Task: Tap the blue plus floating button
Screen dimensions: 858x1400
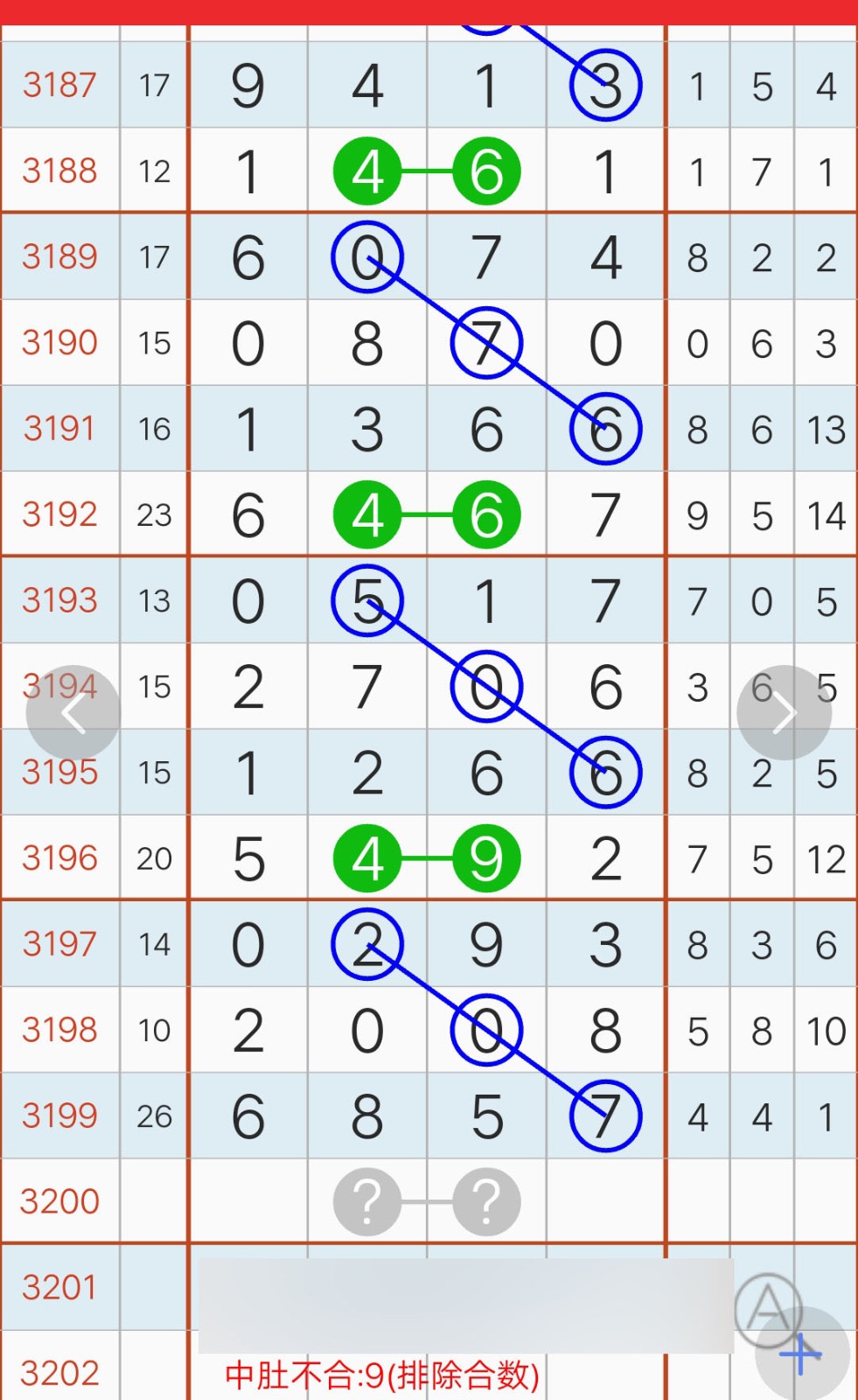Action: pos(801,1354)
